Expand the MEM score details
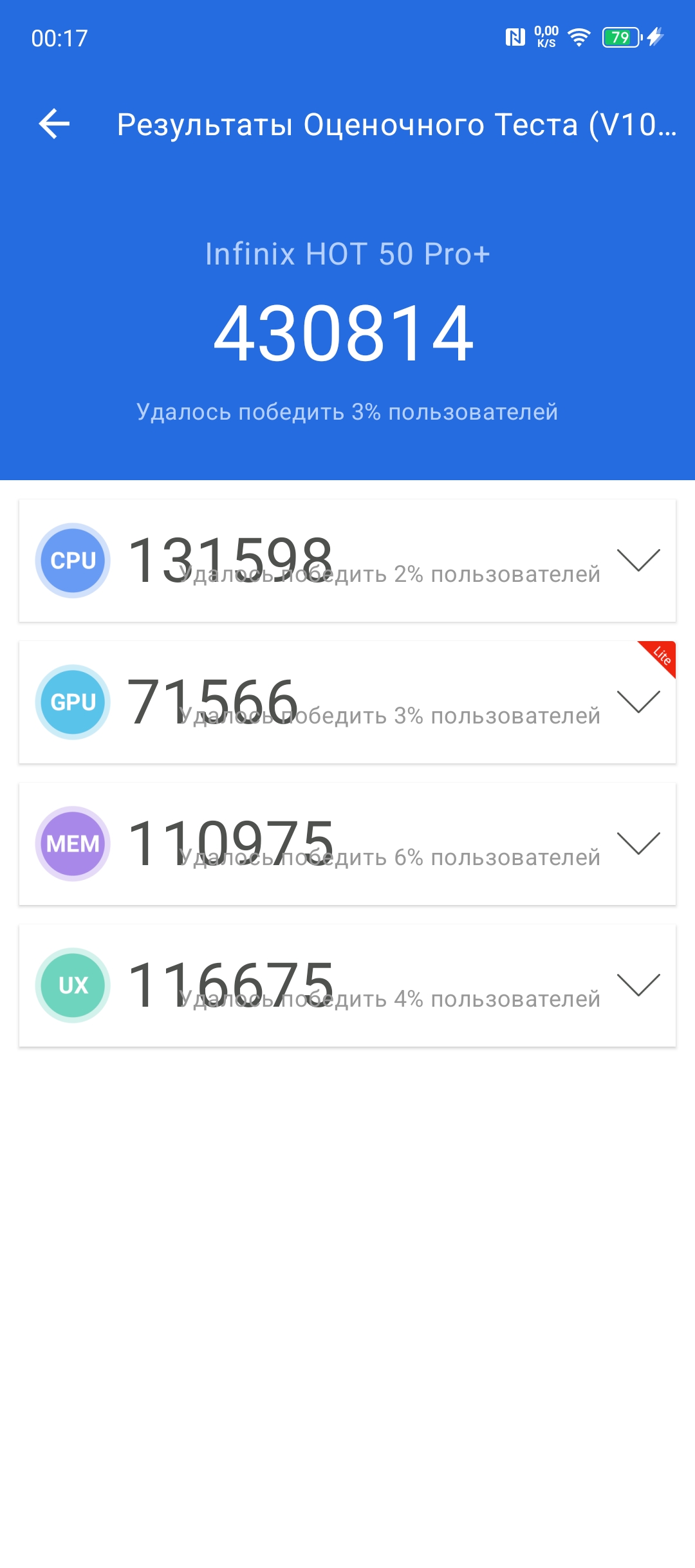The image size is (695, 1568). tap(638, 843)
